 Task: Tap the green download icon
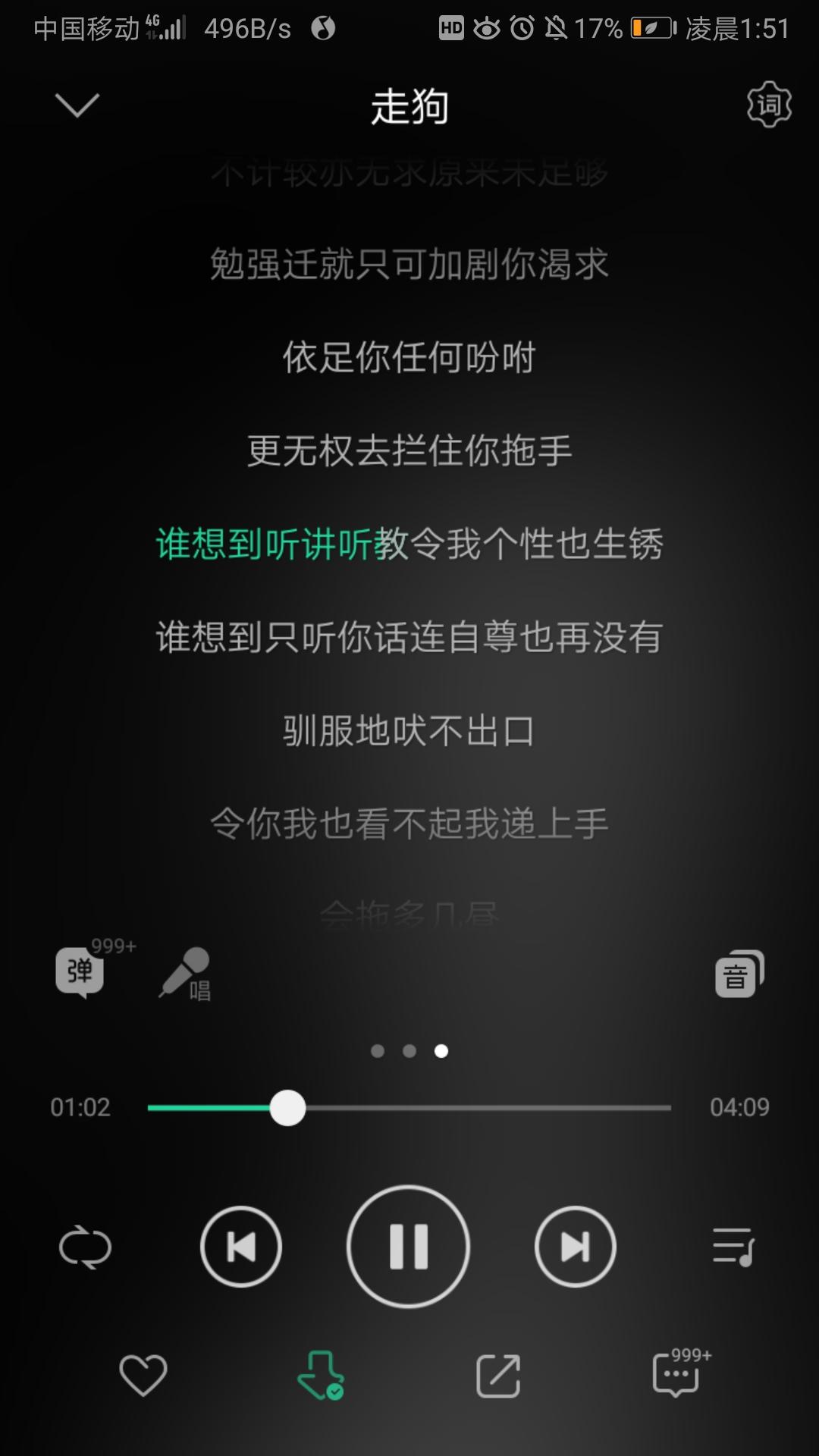pyautogui.click(x=321, y=1375)
